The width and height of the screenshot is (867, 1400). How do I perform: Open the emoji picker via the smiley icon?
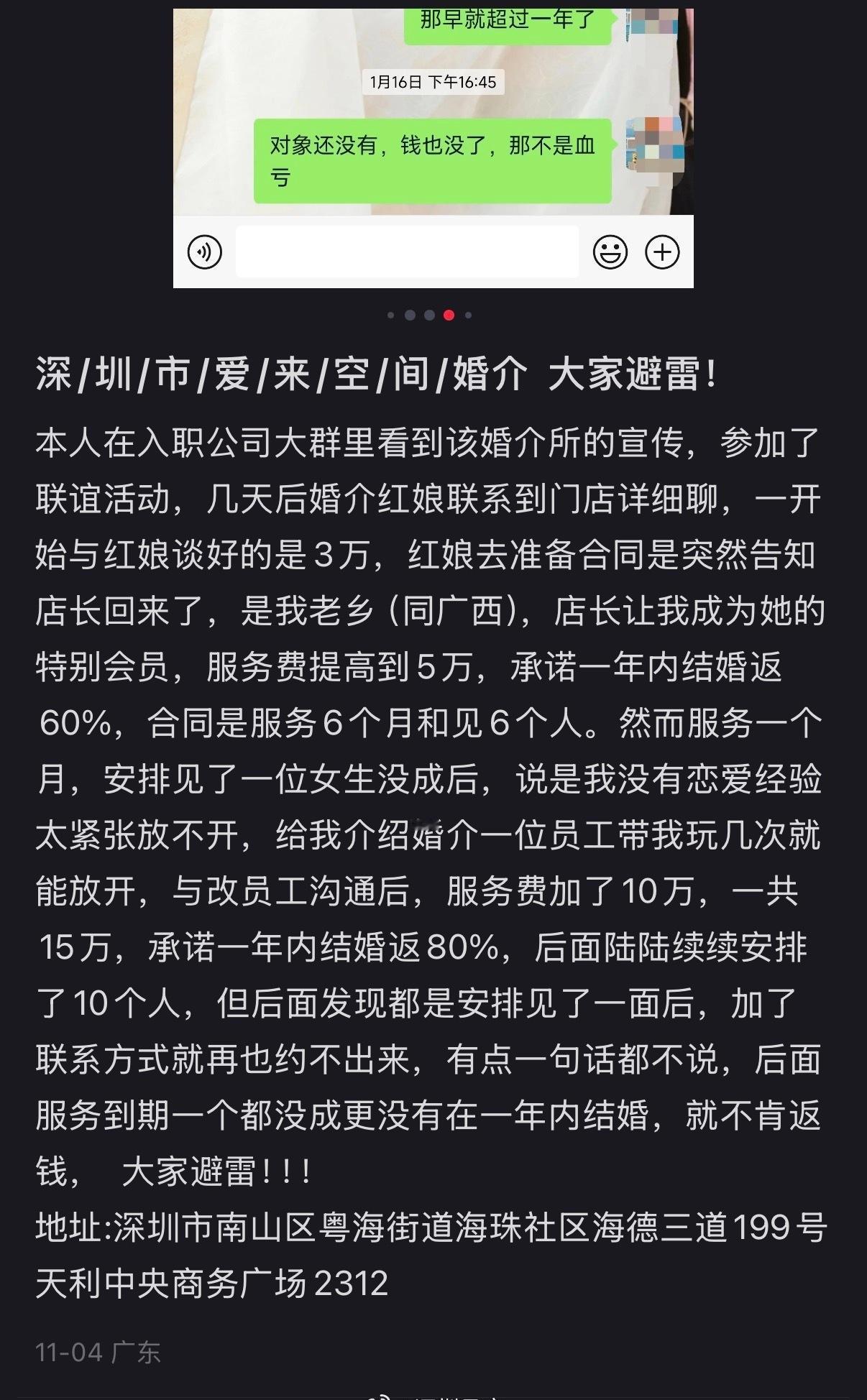tap(610, 251)
